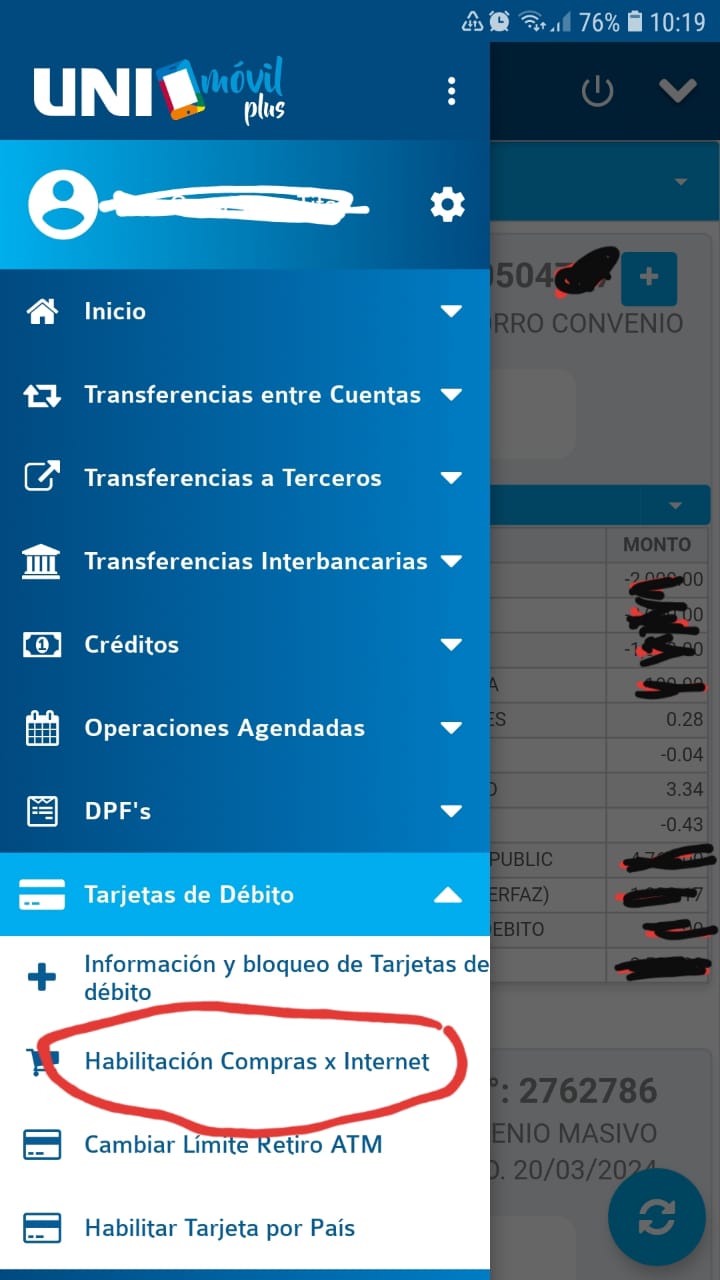Tap the plus button beside account number
Screen dimensions: 720x1280
tap(649, 279)
